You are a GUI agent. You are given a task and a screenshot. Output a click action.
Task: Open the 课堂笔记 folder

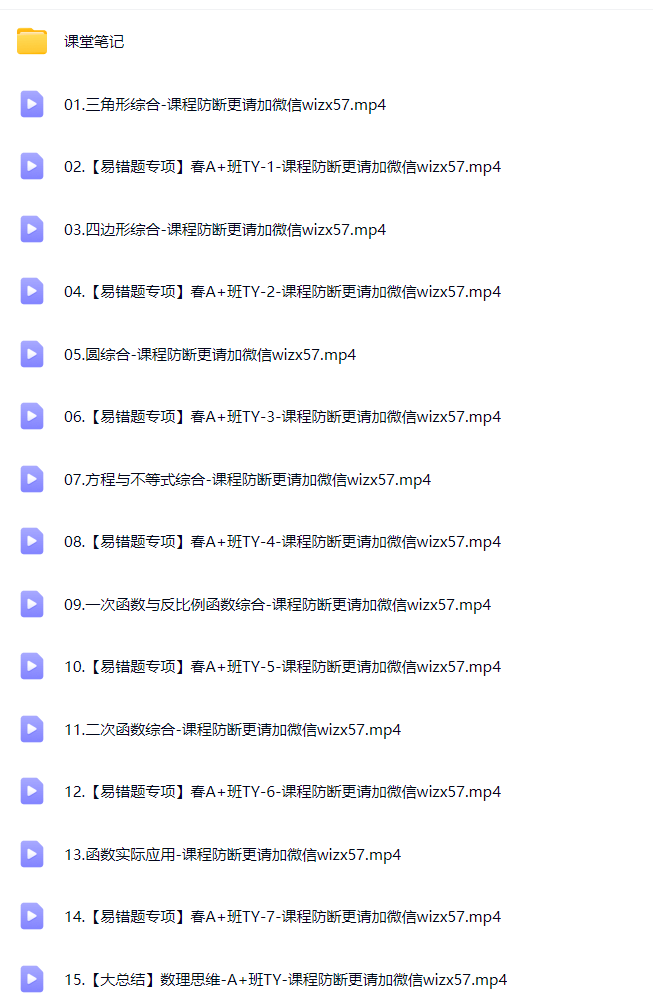pyautogui.click(x=94, y=42)
